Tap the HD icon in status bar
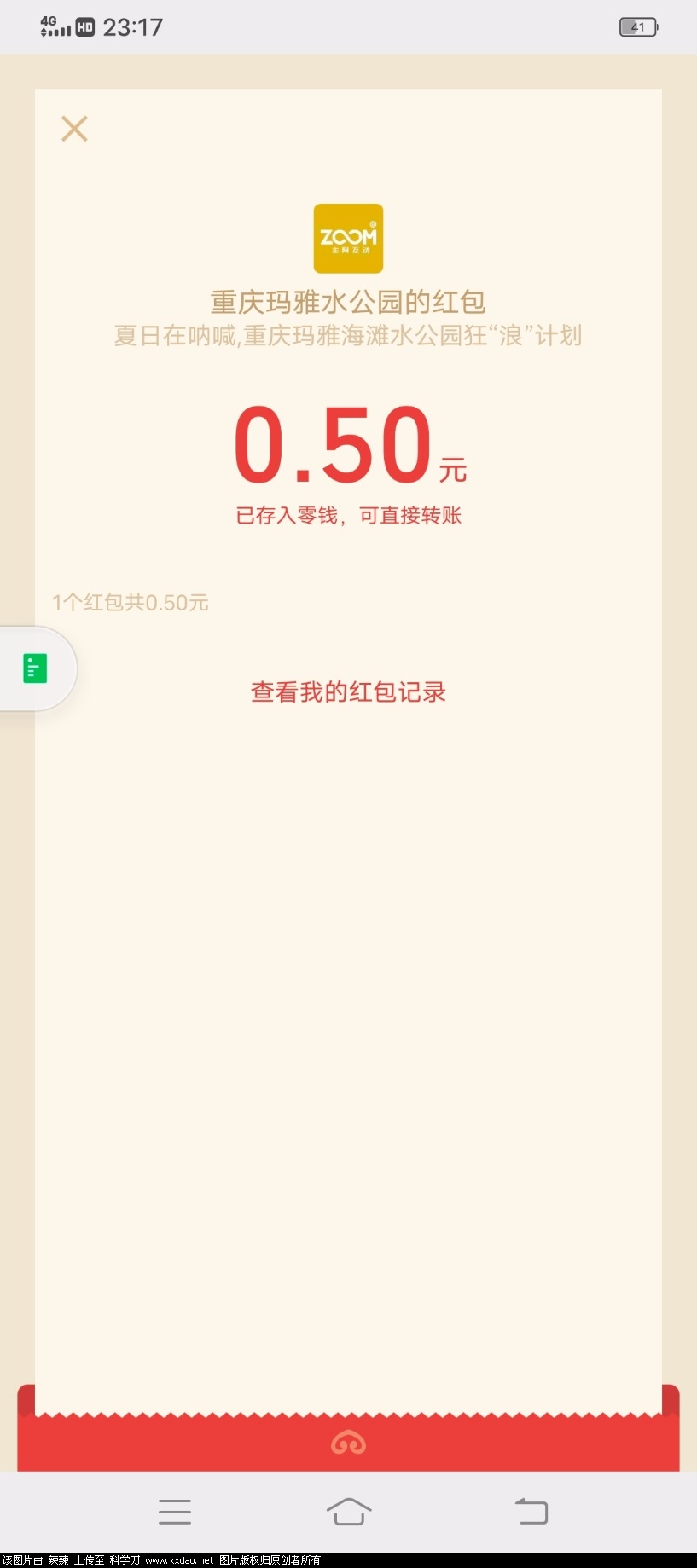The image size is (697, 1568). [84, 26]
